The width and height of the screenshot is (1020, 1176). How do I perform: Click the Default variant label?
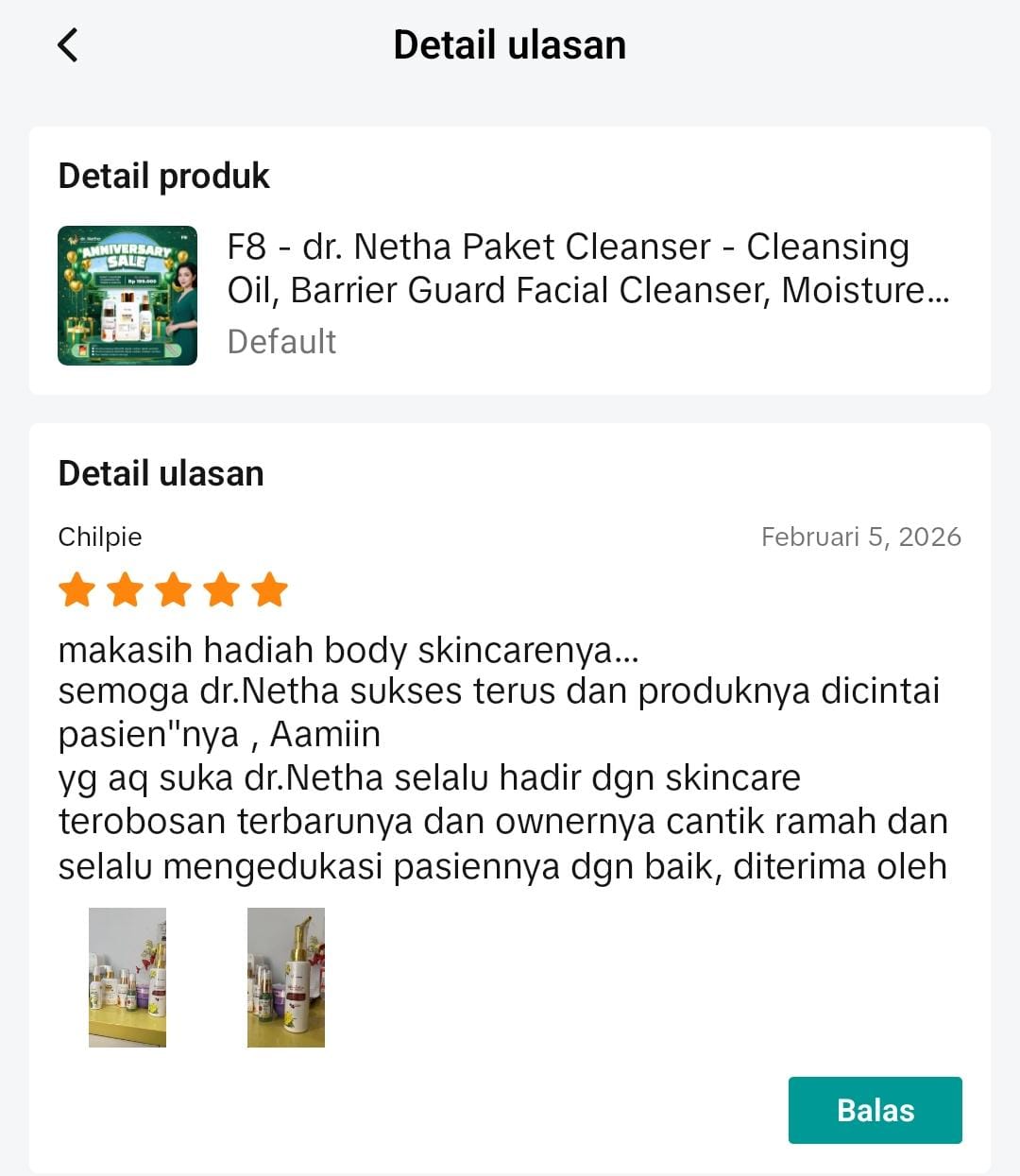(281, 342)
